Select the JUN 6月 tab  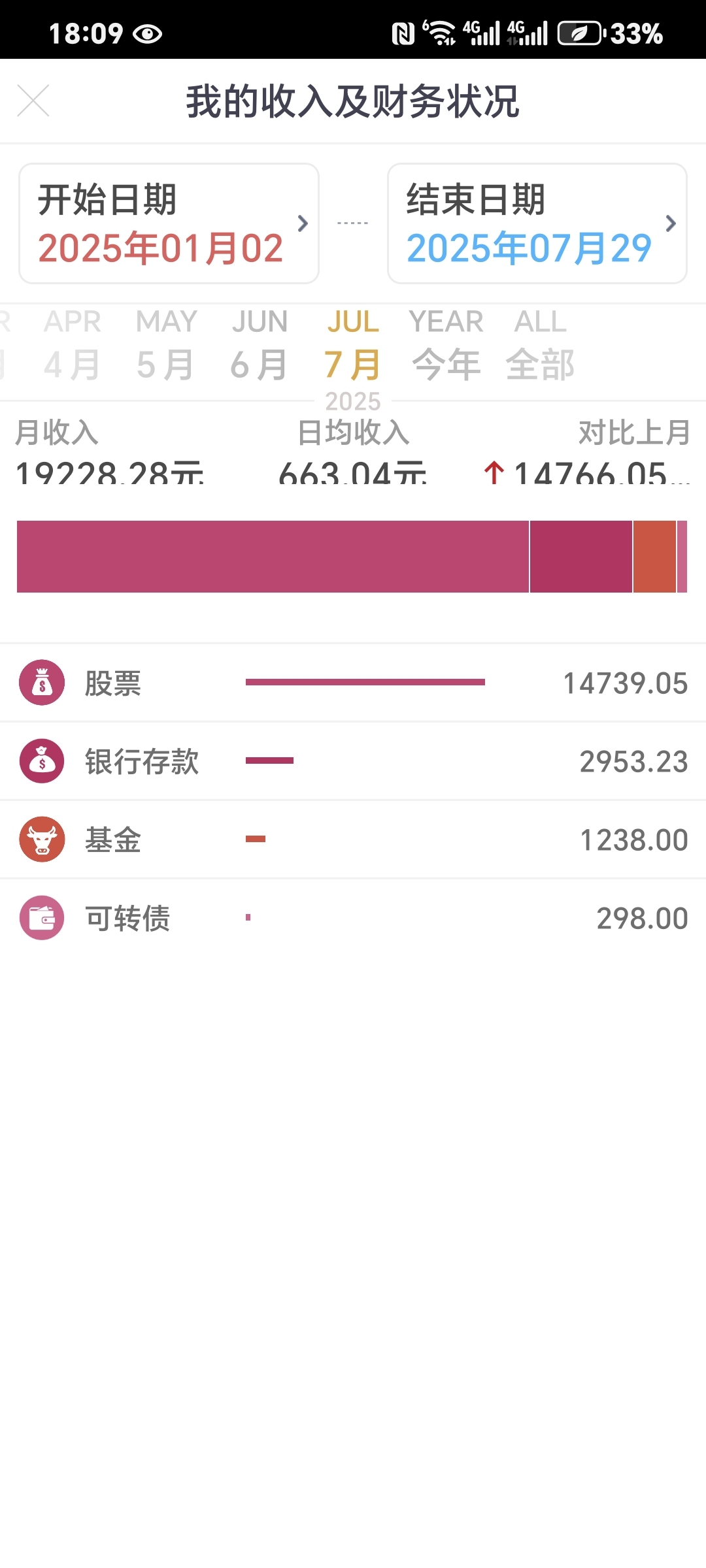260,345
